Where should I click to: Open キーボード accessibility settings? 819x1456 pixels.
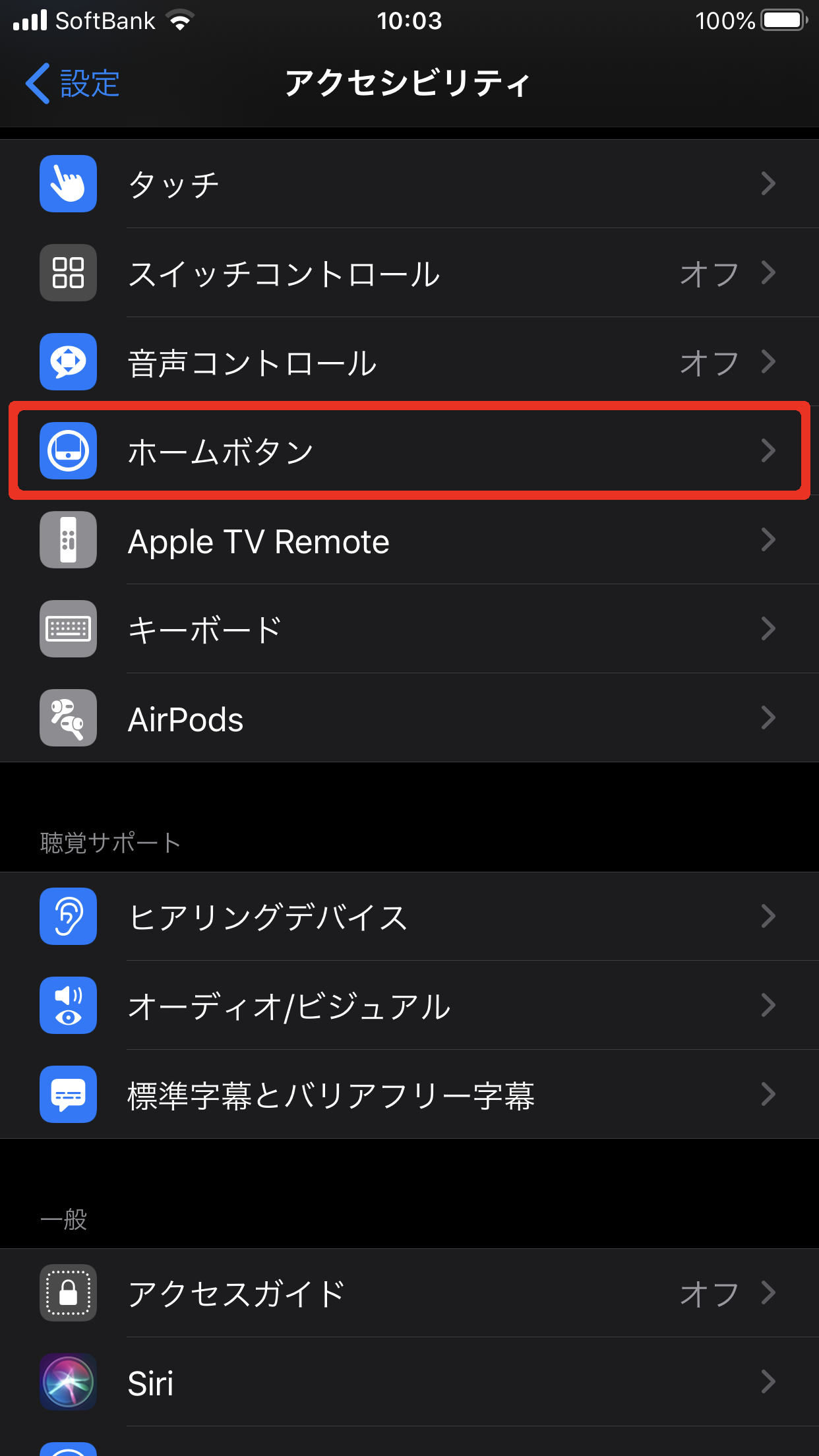(x=409, y=629)
